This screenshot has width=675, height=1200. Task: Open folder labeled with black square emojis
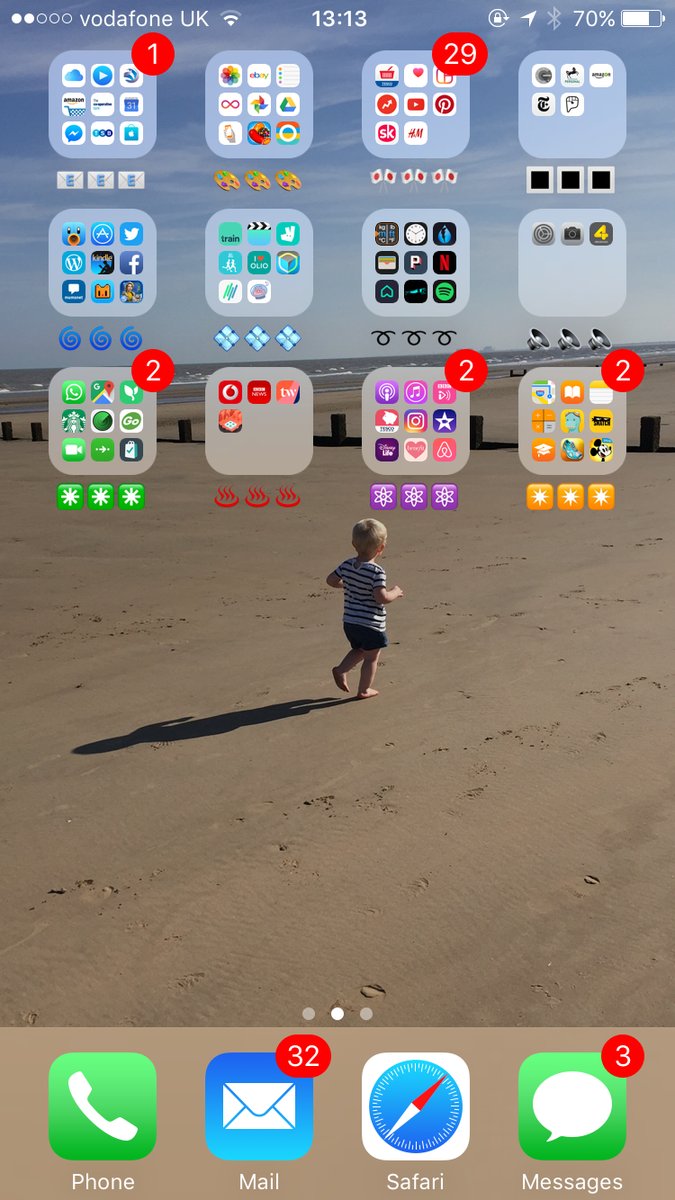tap(572, 105)
